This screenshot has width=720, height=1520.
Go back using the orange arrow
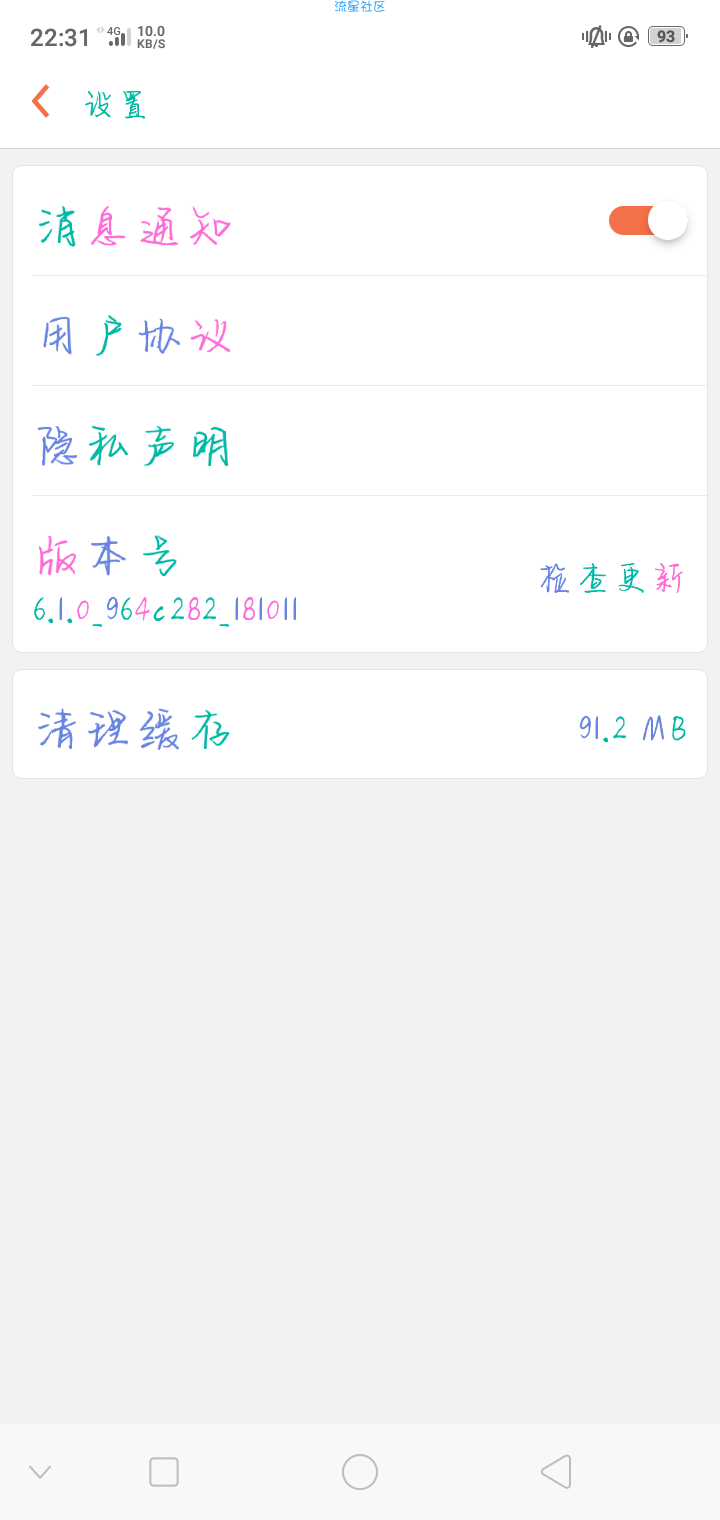click(x=40, y=101)
